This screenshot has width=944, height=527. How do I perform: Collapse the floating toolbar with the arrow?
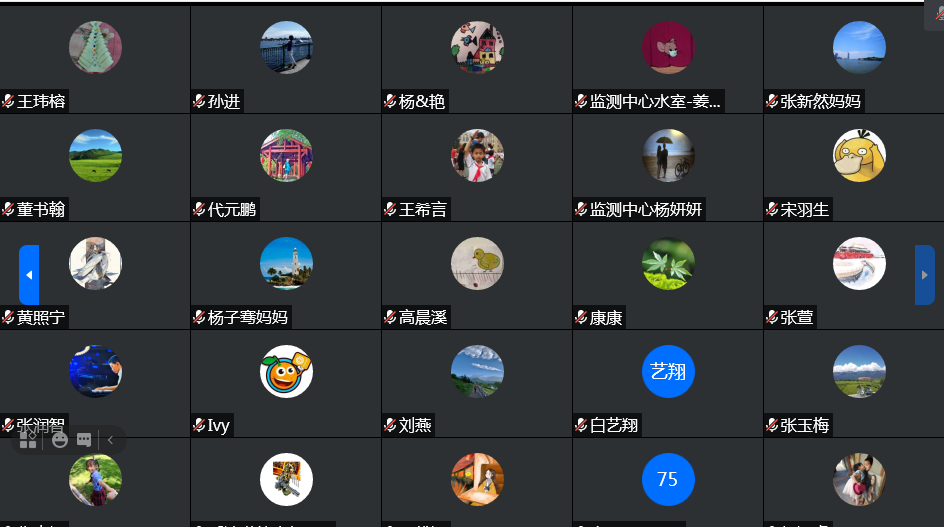click(x=110, y=439)
